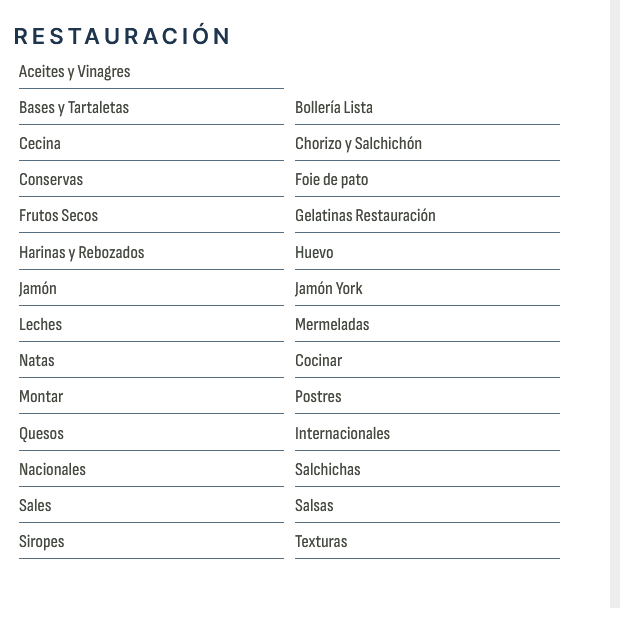Select Bases y Tartaletas category
This screenshot has height=629, width=620.
[x=74, y=108]
